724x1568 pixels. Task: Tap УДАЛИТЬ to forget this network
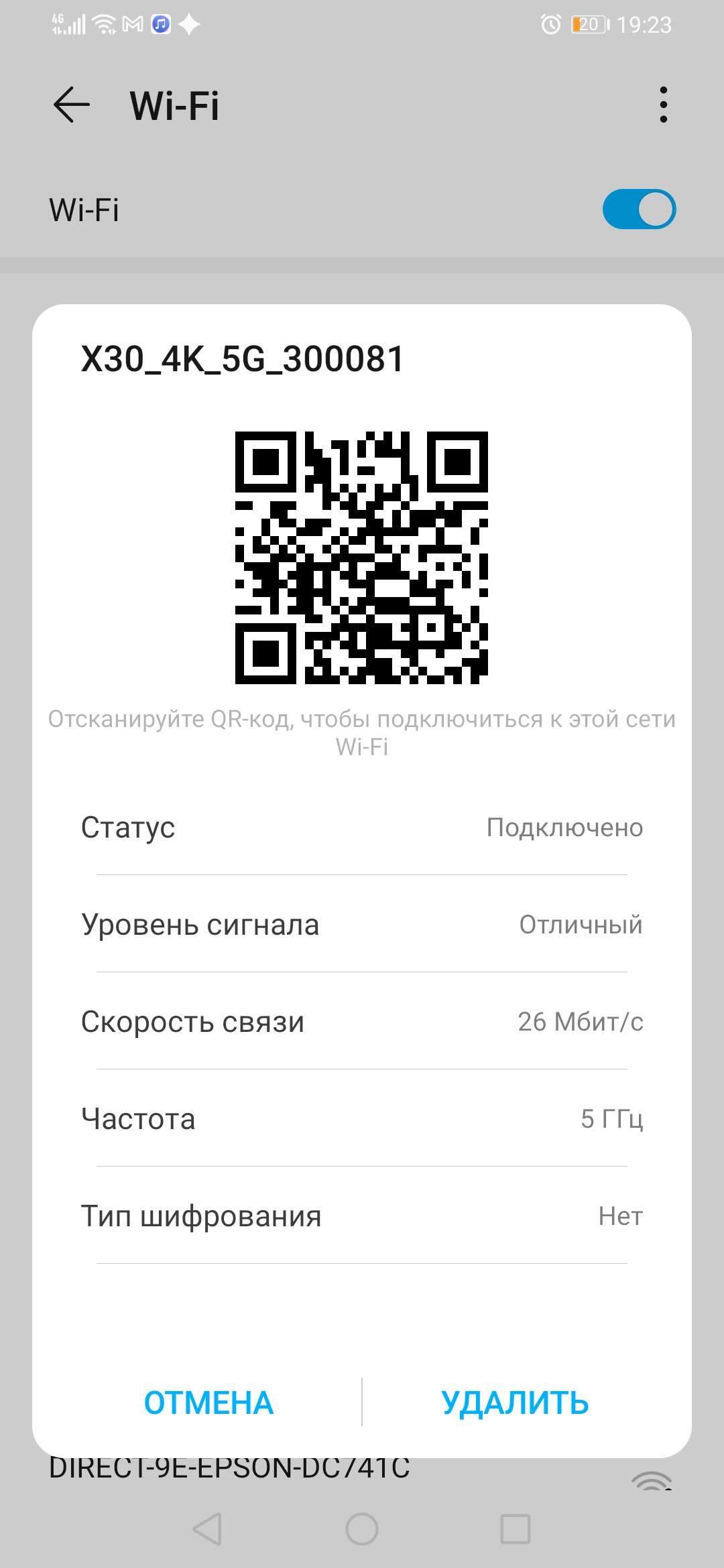pyautogui.click(x=515, y=1403)
